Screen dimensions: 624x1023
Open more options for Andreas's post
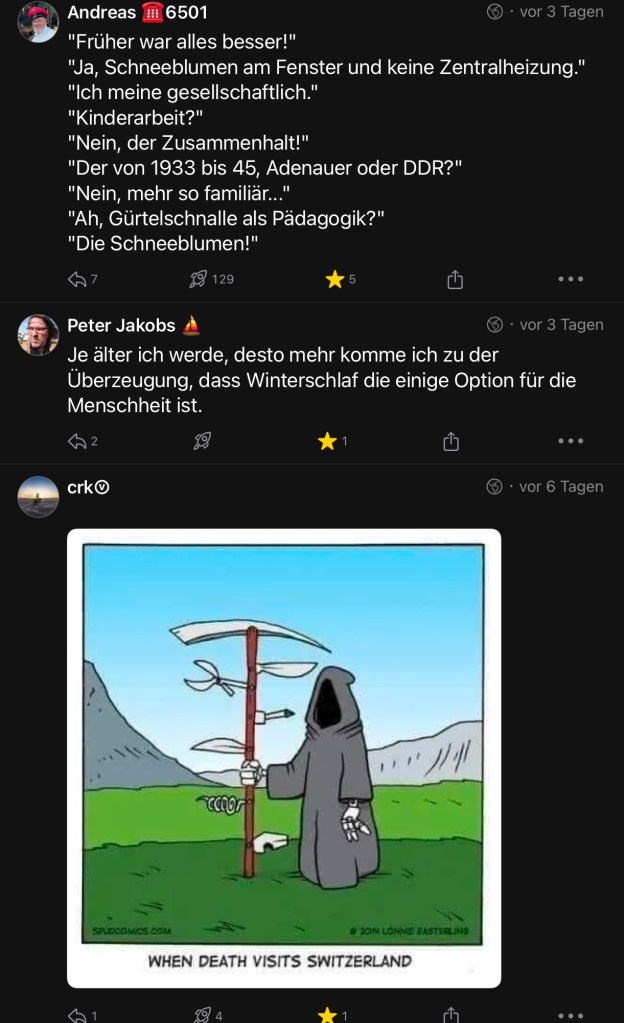(570, 280)
